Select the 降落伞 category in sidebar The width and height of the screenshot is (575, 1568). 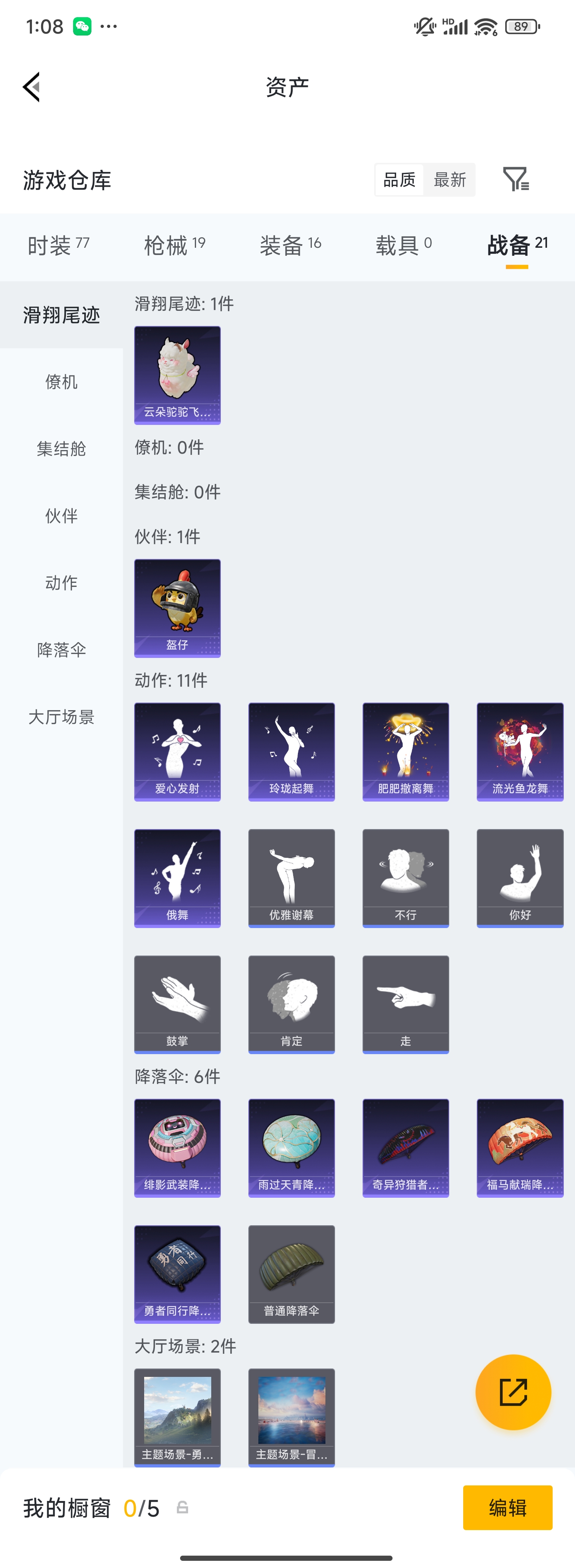pos(61,650)
